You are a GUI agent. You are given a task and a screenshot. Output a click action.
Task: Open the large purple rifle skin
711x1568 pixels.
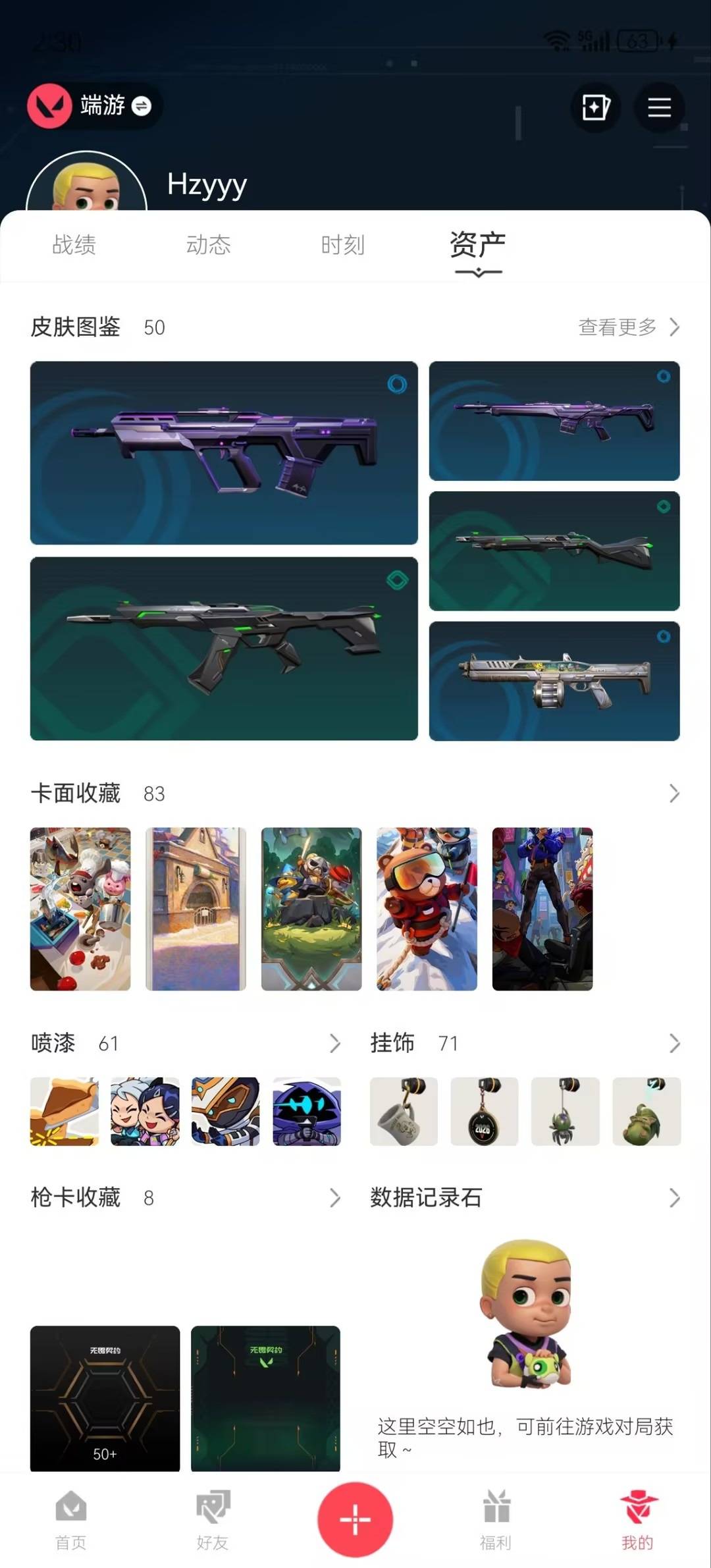(224, 452)
